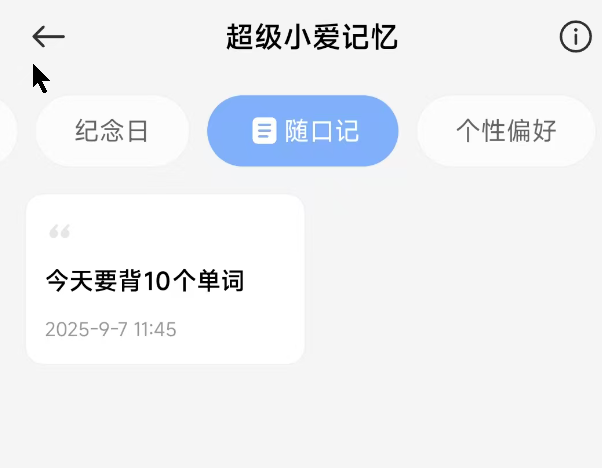This screenshot has width=602, height=468.
Task: Open the note 今天要背10个单词
Action: point(165,281)
